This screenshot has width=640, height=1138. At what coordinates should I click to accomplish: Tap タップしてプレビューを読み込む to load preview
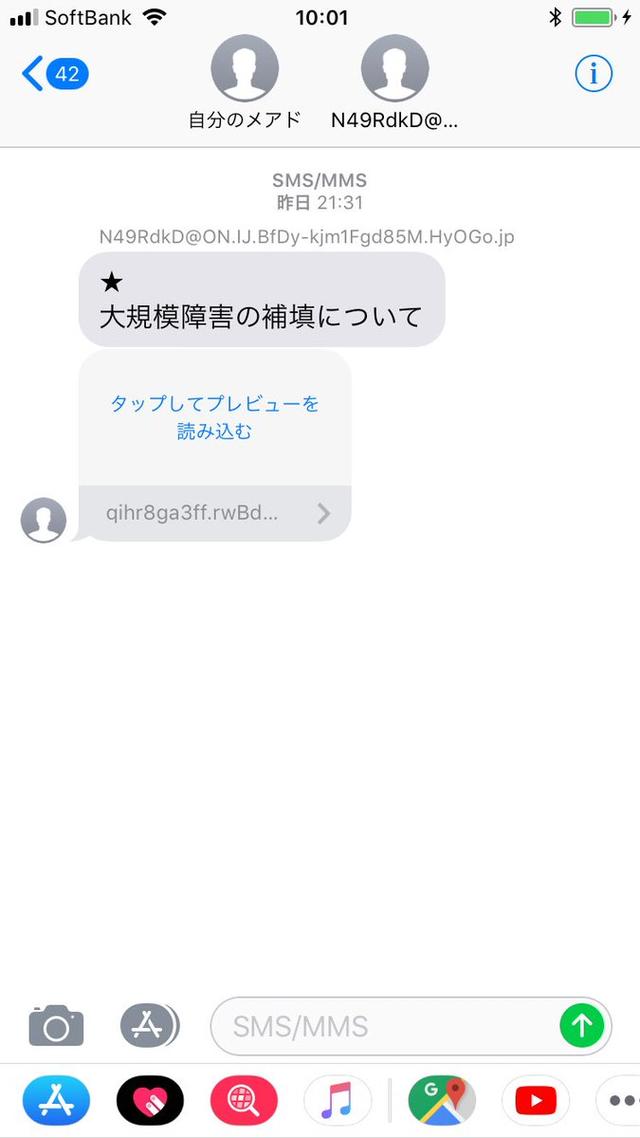pos(215,418)
